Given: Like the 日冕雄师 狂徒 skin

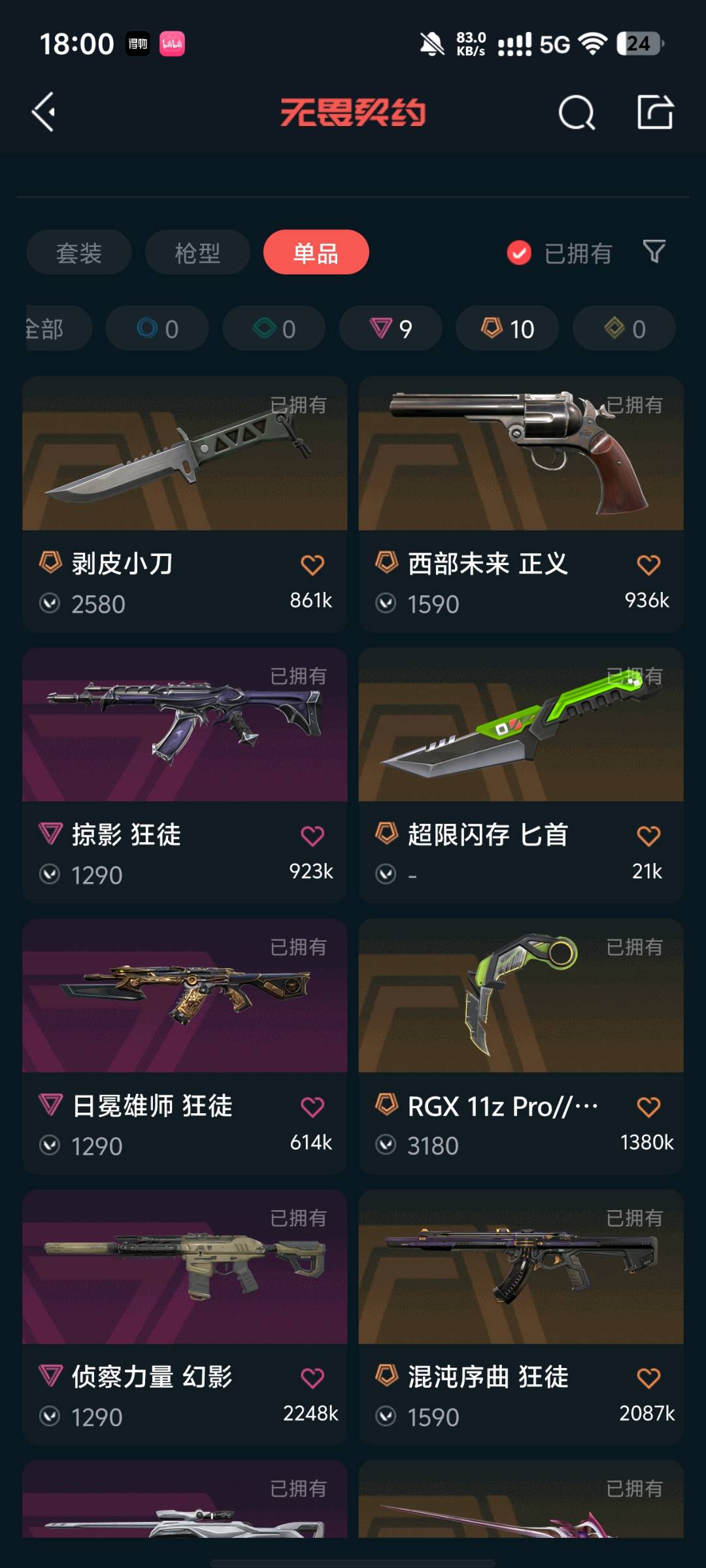Looking at the screenshot, I should (x=312, y=1107).
